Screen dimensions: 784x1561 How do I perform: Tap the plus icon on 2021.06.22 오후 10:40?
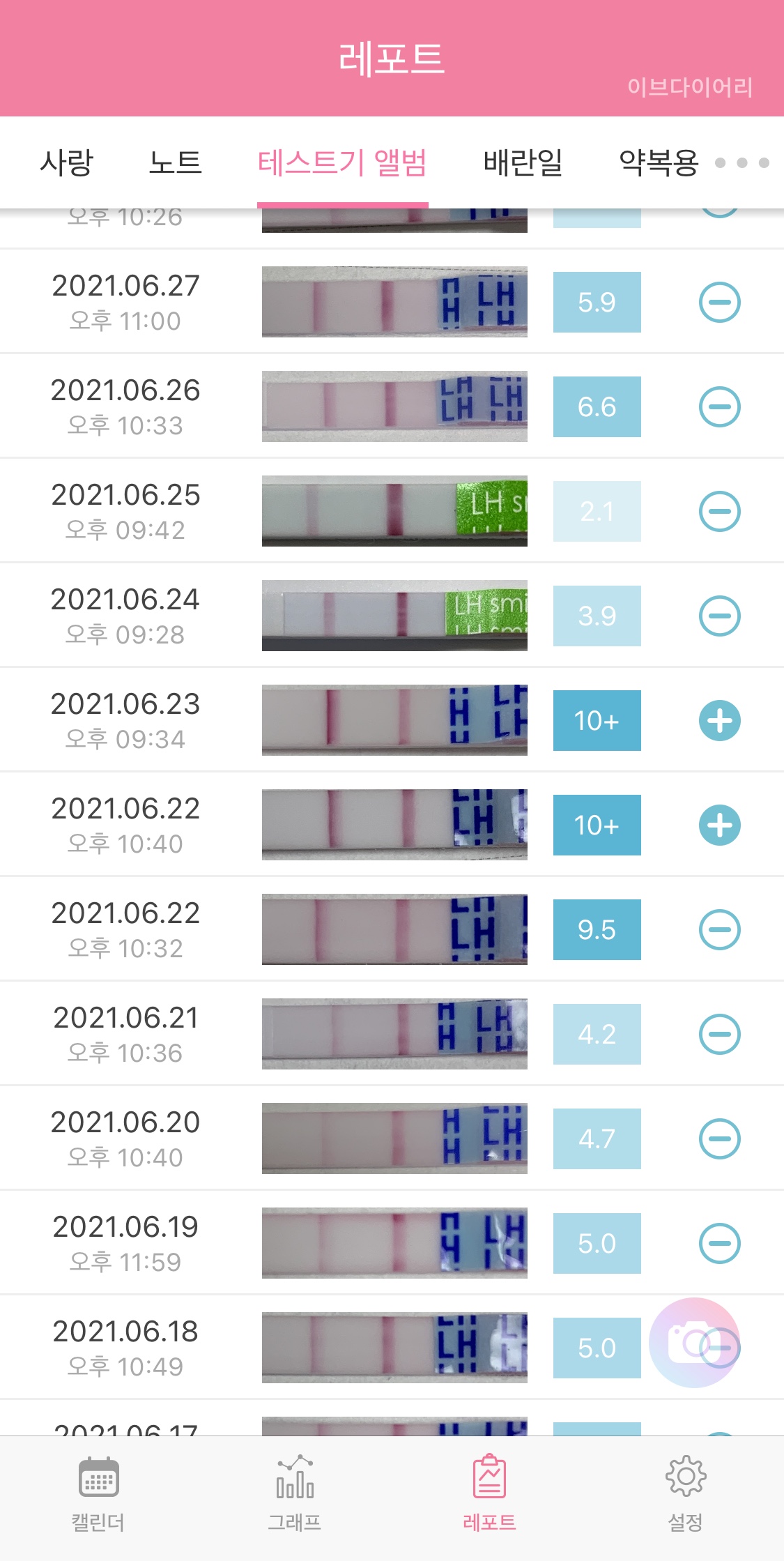tap(719, 825)
